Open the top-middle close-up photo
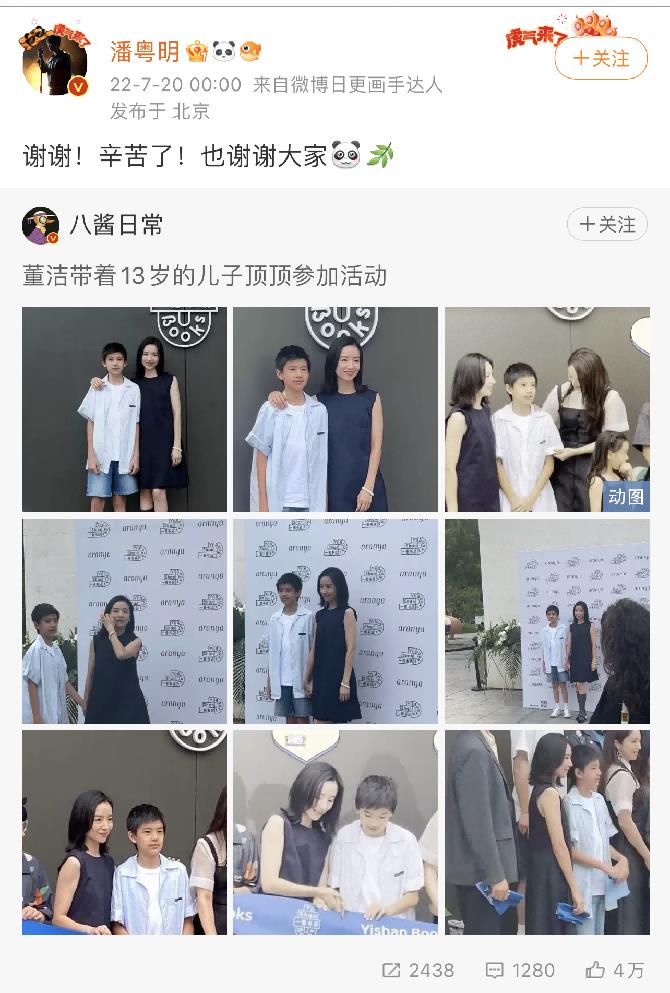Image resolution: width=670 pixels, height=993 pixels. [335, 409]
